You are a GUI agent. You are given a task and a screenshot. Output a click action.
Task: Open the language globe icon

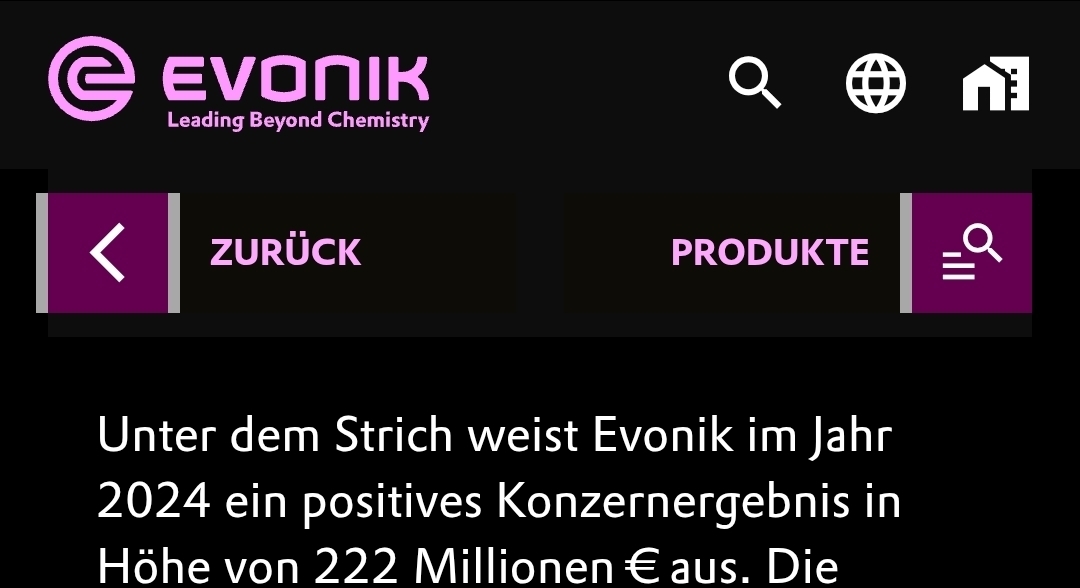pyautogui.click(x=875, y=83)
